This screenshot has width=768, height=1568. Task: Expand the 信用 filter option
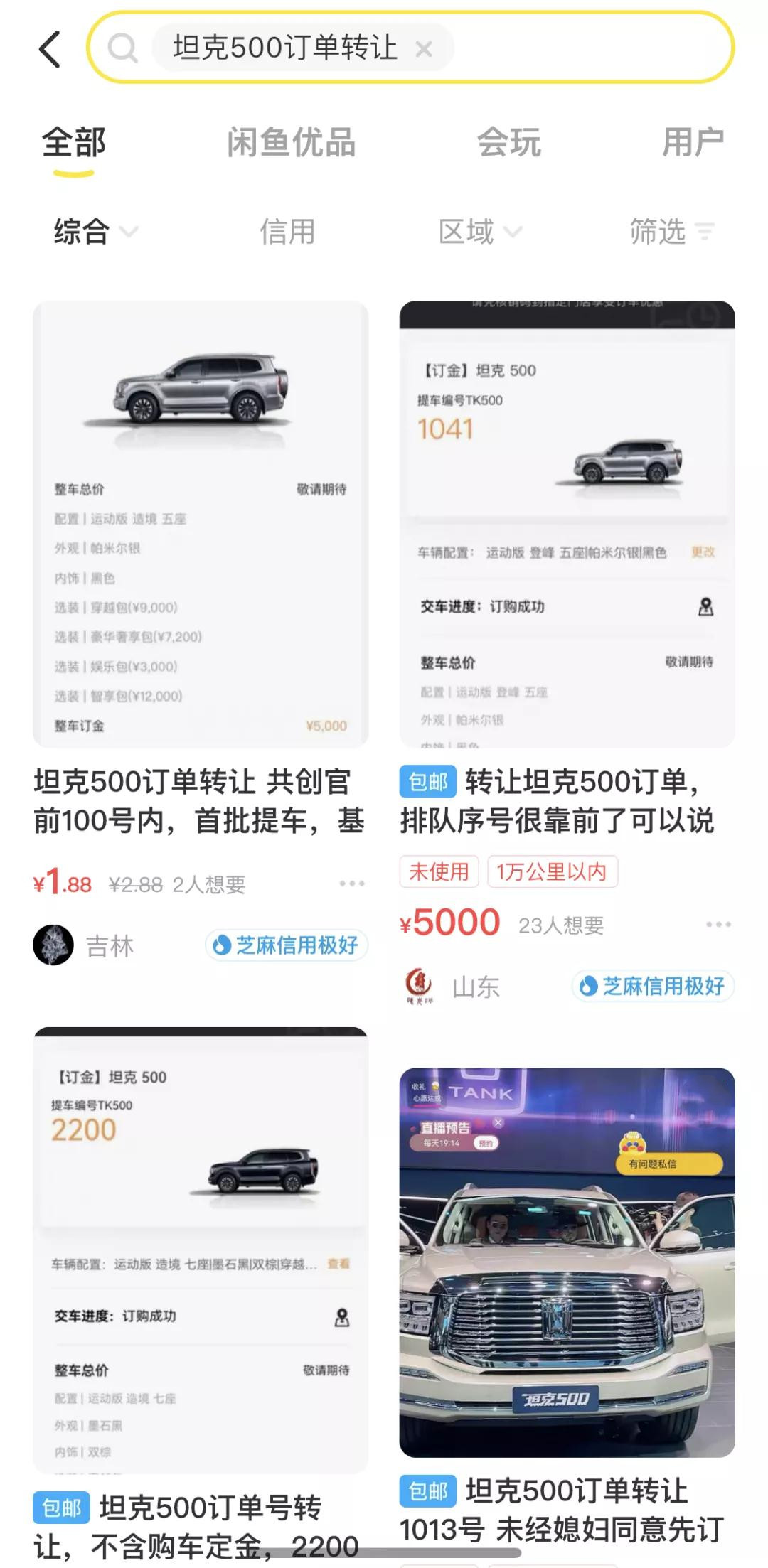click(287, 231)
